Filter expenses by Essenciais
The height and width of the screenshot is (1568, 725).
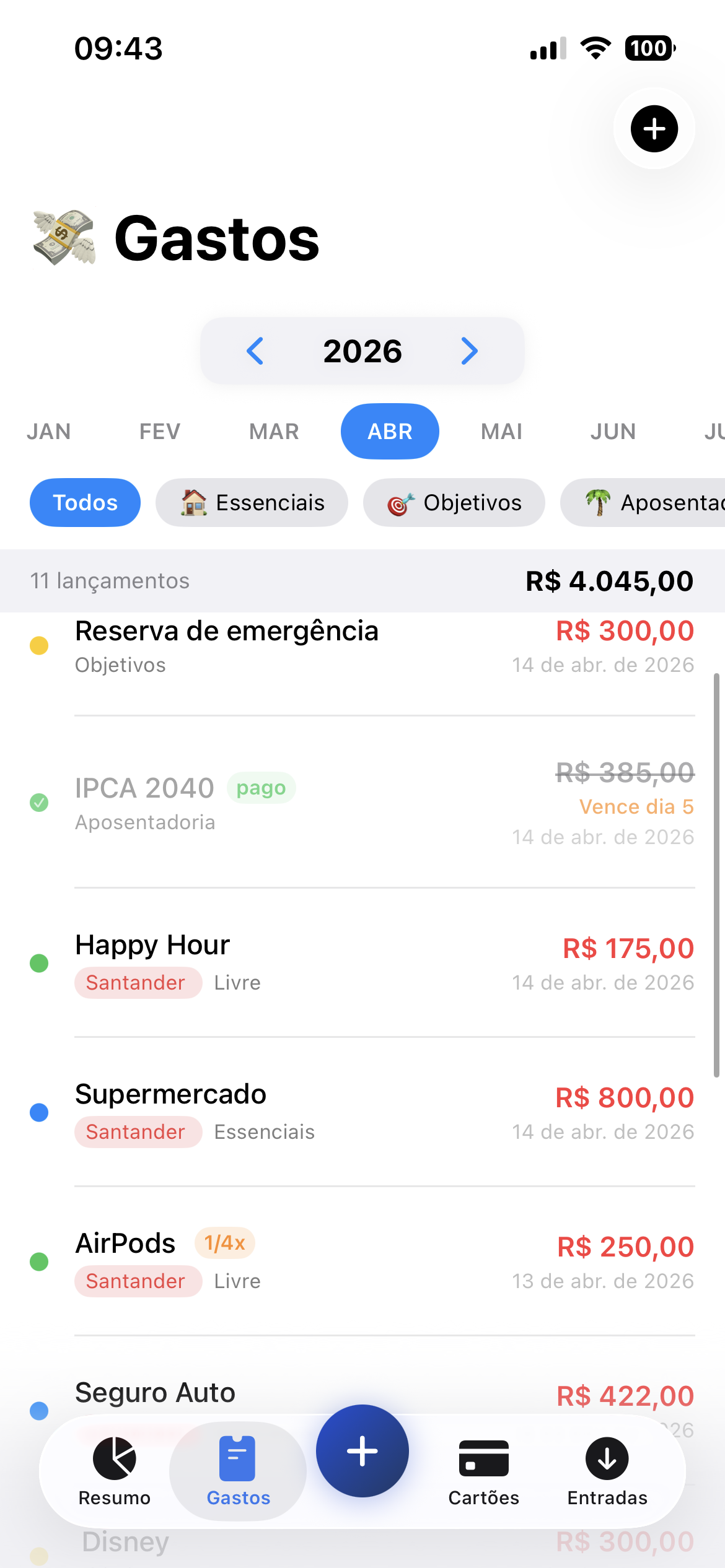click(252, 503)
